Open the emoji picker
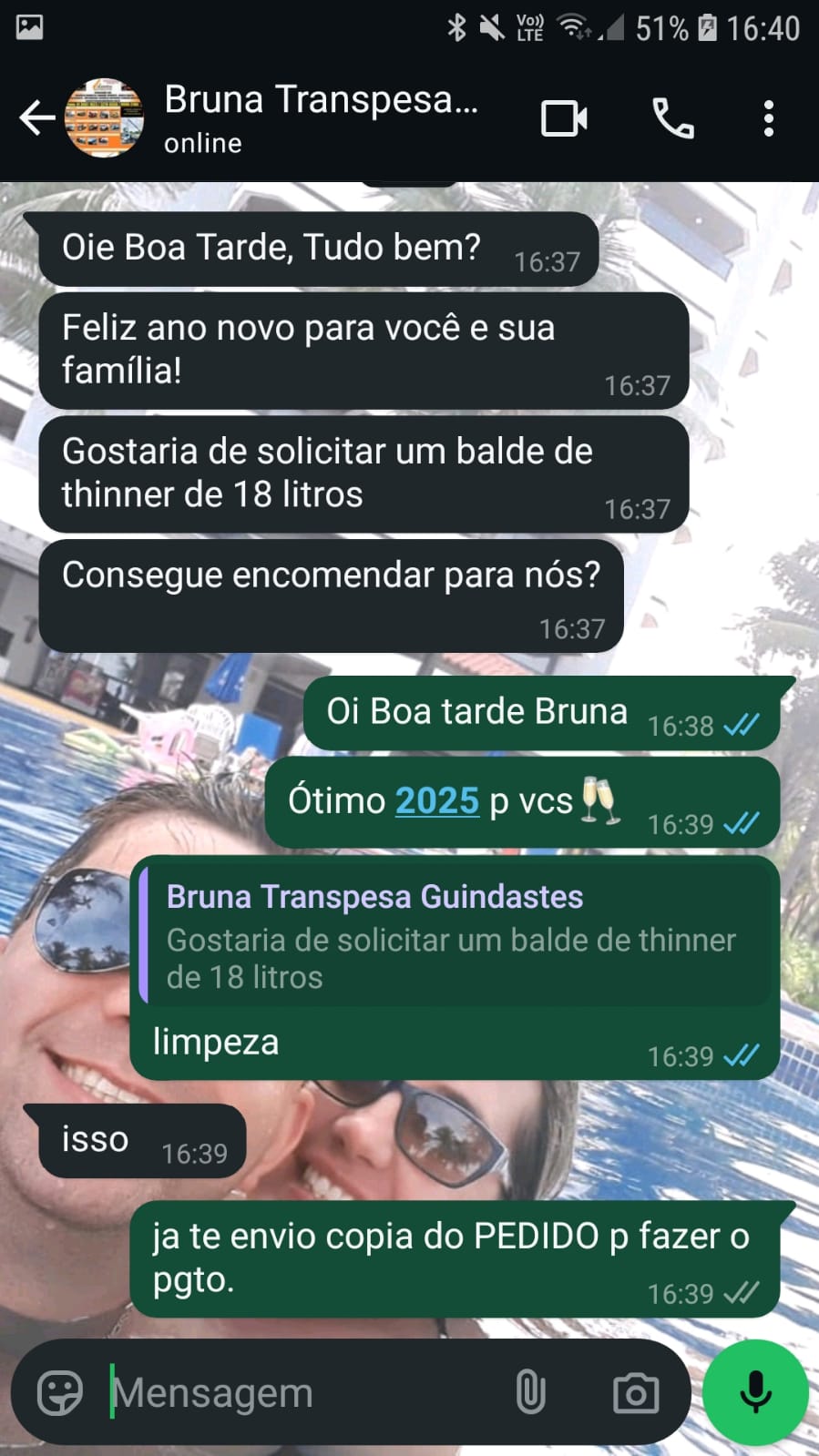819x1456 pixels. click(60, 1392)
